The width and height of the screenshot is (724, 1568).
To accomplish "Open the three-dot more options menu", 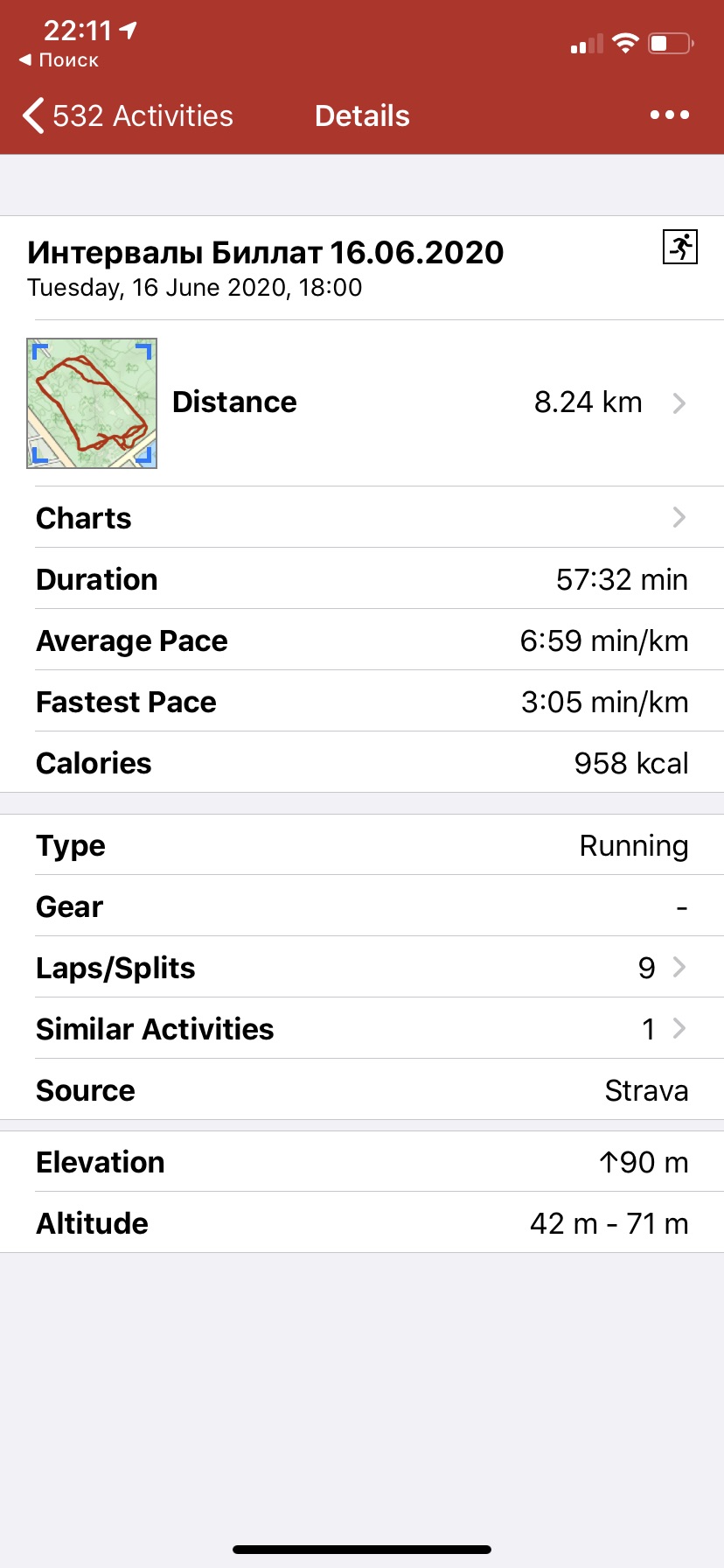I will [x=670, y=115].
